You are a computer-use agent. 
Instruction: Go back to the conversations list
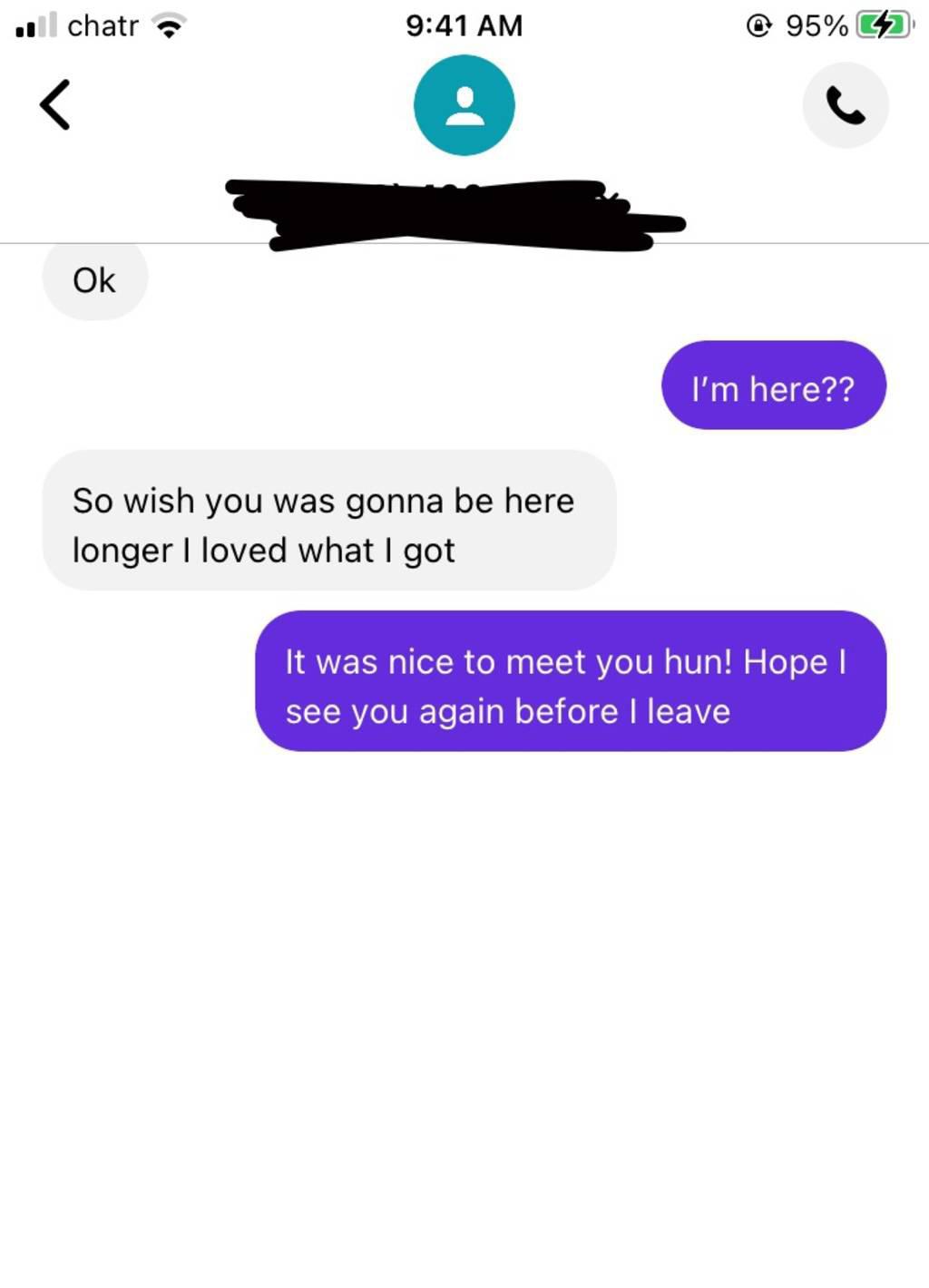[x=54, y=105]
